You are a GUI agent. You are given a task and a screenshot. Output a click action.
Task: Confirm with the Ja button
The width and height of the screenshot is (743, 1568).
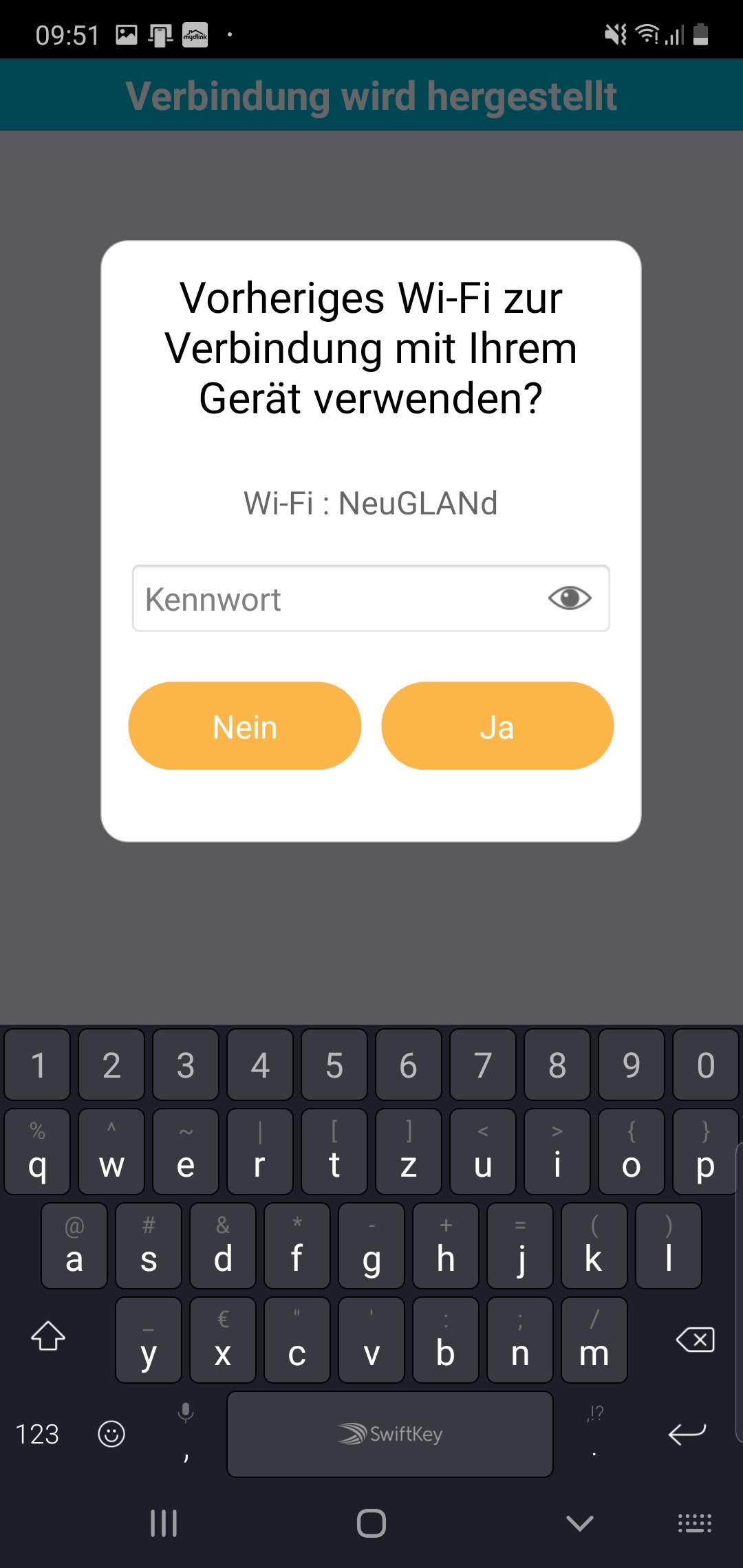point(497,726)
